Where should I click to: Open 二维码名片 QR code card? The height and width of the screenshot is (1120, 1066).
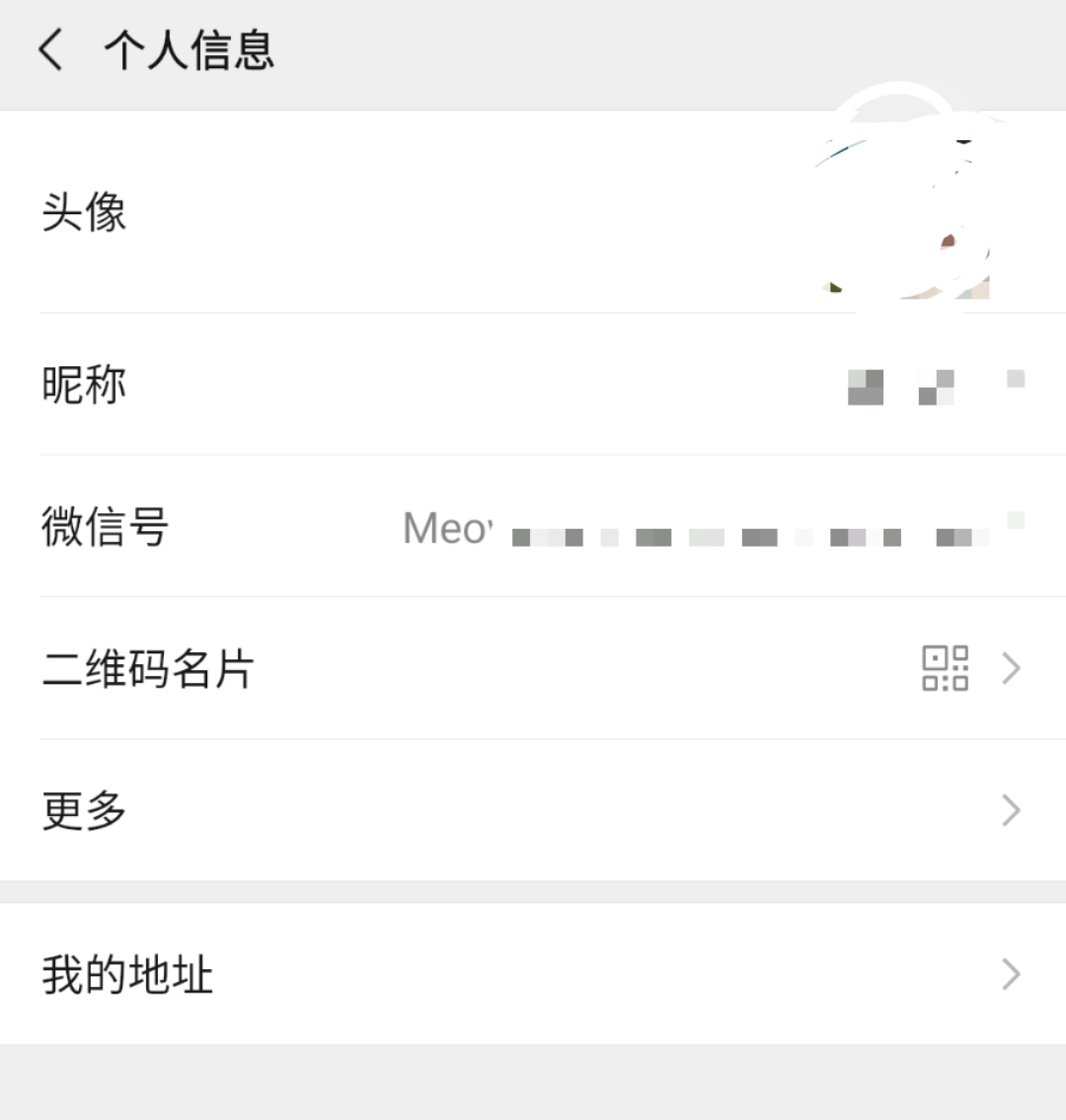click(x=533, y=668)
